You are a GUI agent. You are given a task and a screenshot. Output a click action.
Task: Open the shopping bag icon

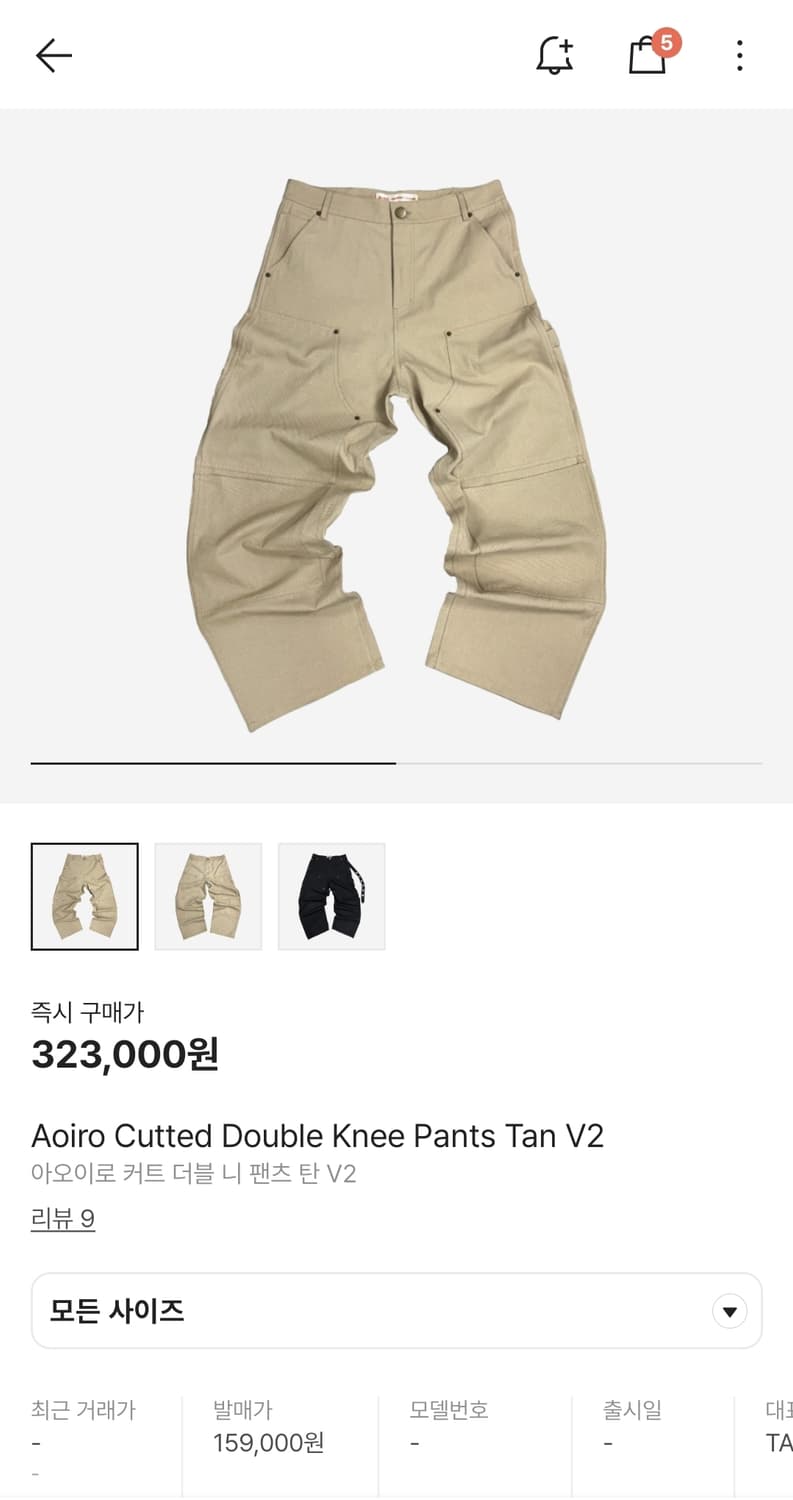pos(647,57)
